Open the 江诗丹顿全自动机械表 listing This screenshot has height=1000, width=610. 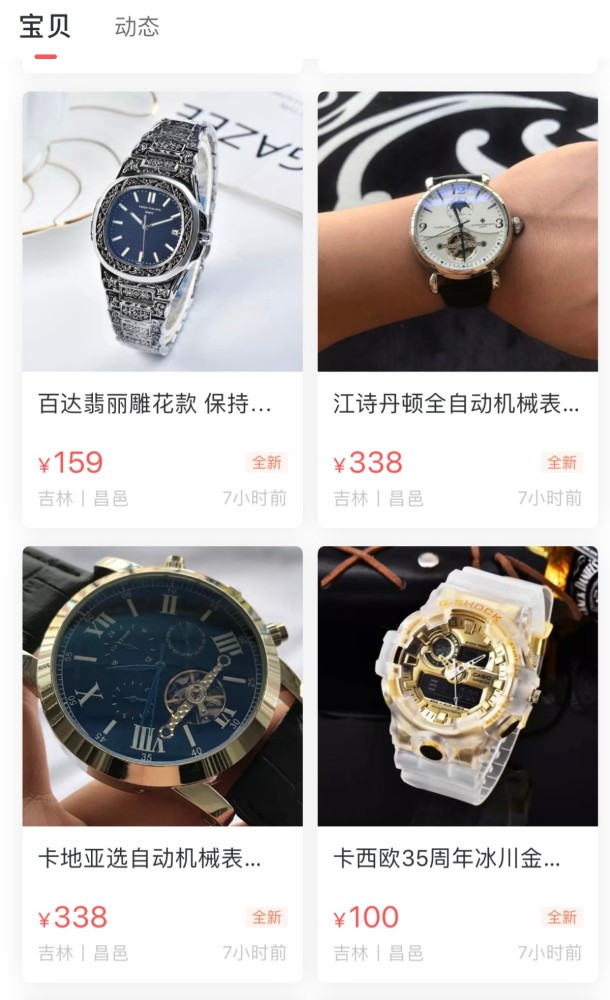tap(457, 232)
